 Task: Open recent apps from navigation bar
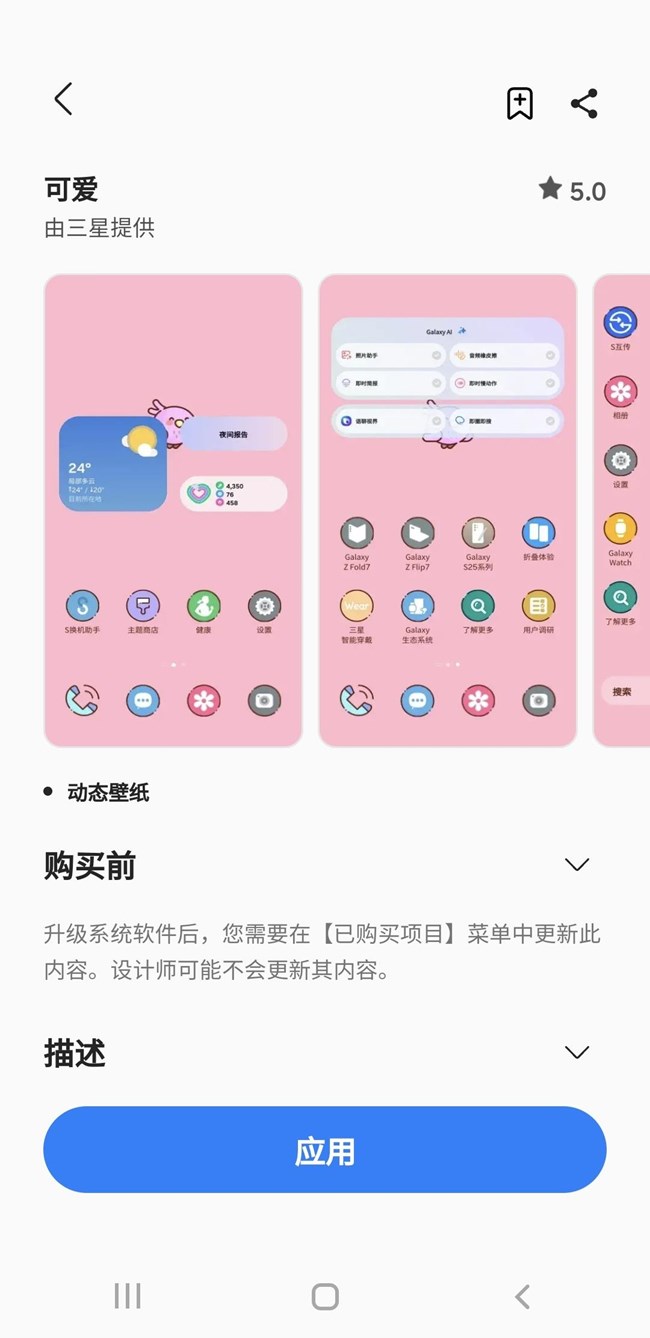click(127, 1296)
